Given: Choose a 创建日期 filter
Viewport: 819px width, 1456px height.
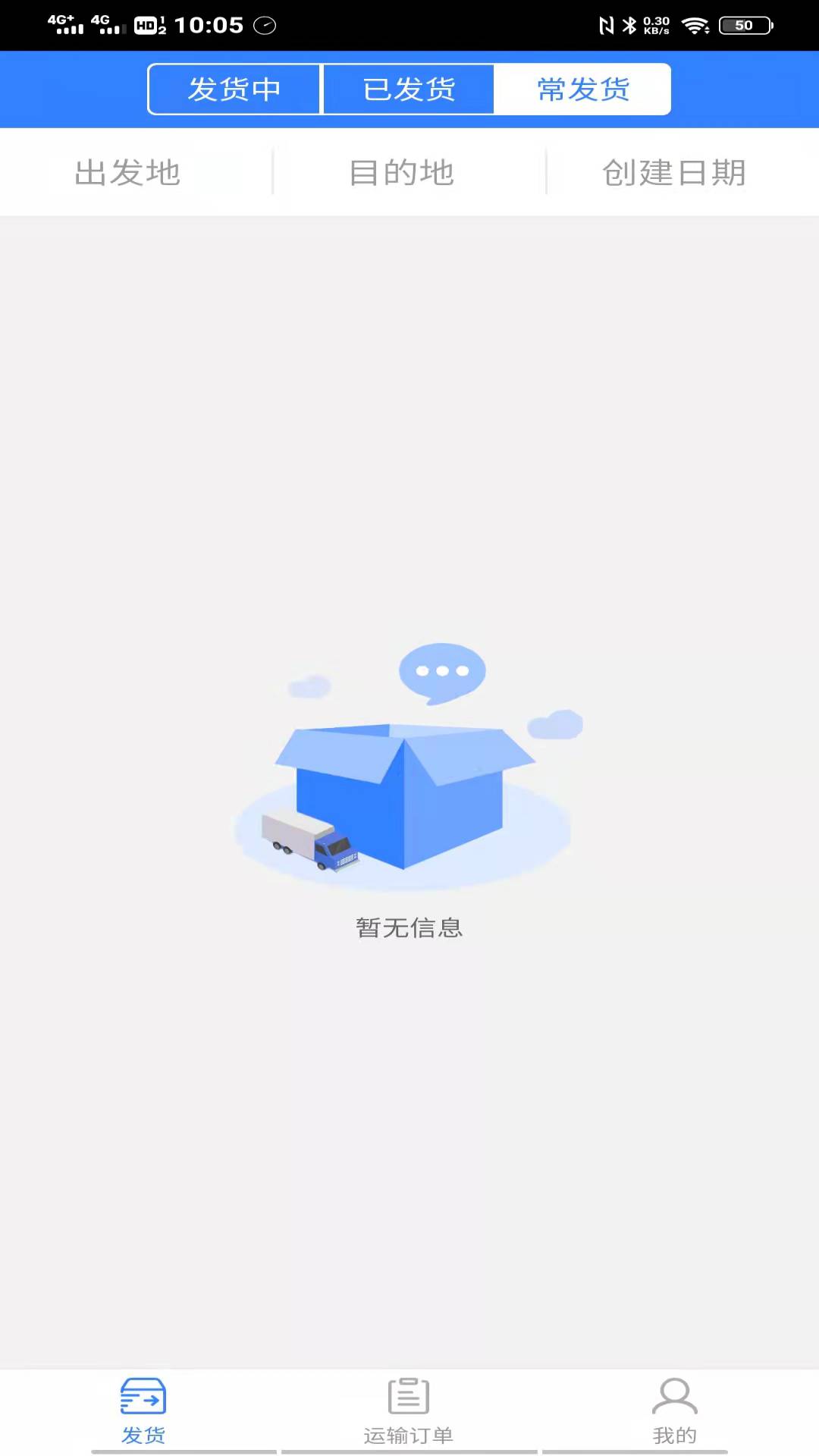Looking at the screenshot, I should pyautogui.click(x=674, y=172).
